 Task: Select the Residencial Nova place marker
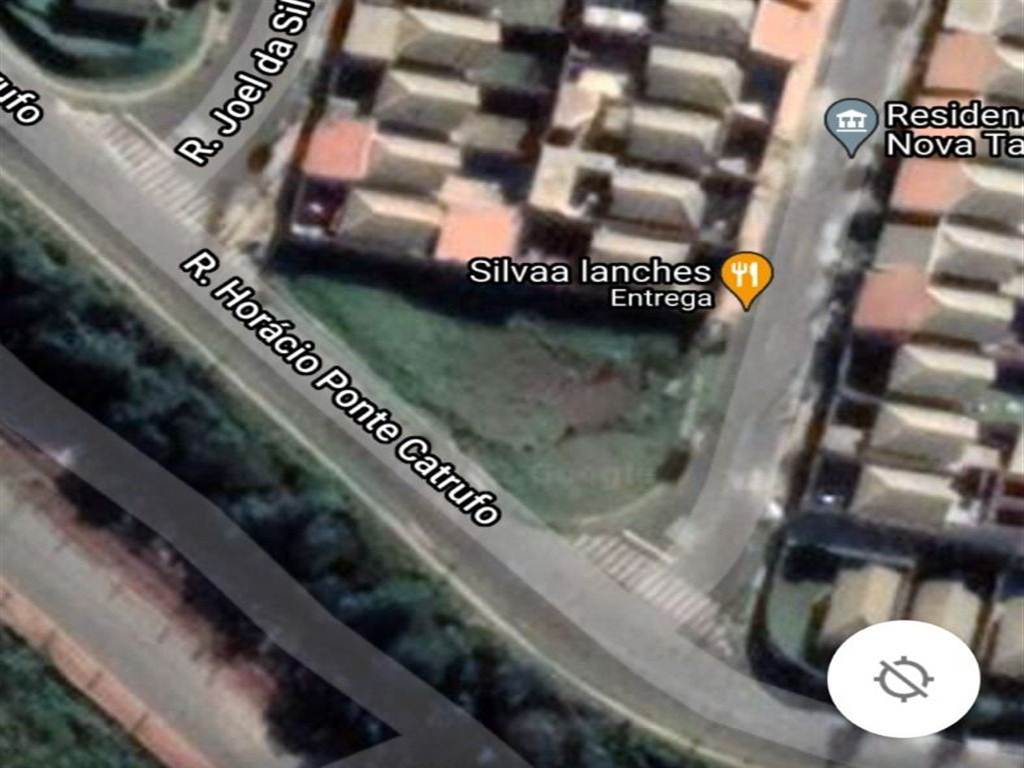pyautogui.click(x=851, y=124)
